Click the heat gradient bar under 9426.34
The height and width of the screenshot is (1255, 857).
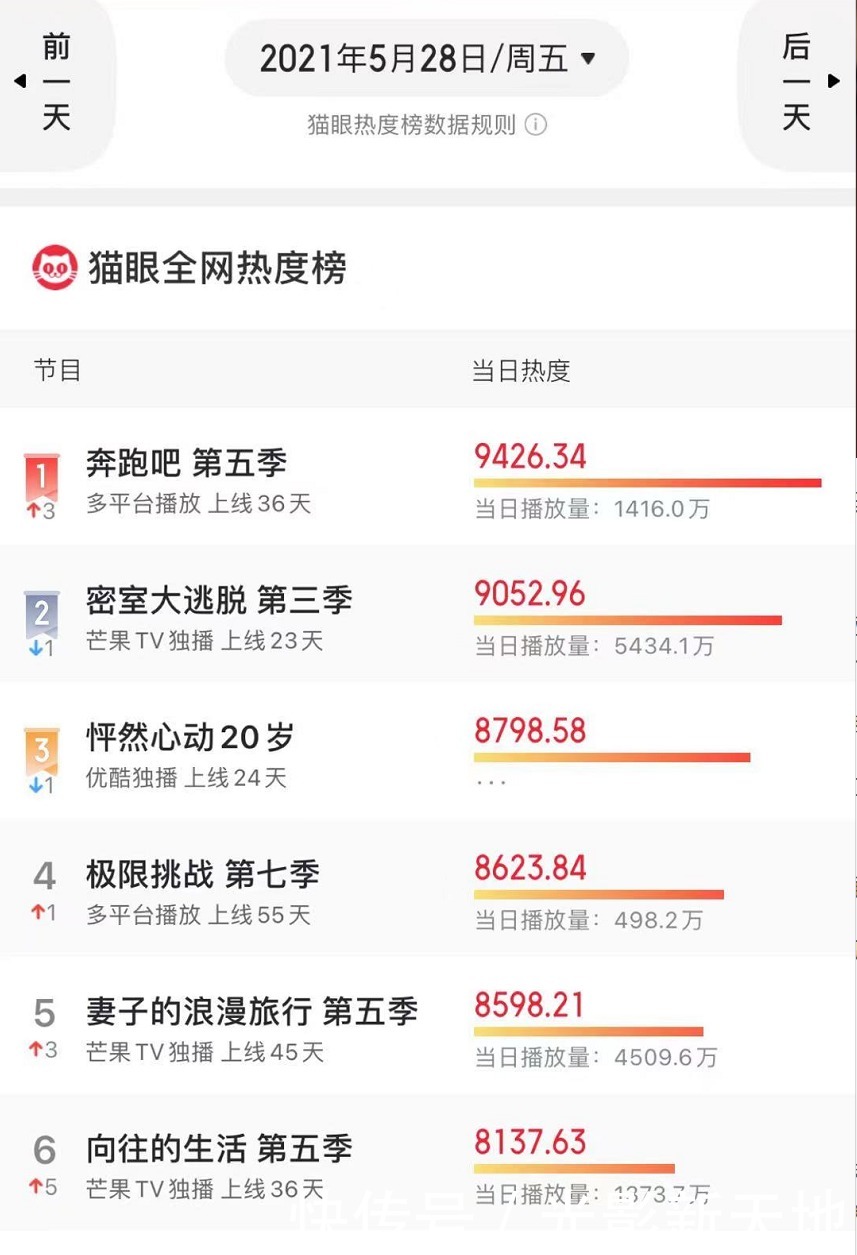(647, 482)
